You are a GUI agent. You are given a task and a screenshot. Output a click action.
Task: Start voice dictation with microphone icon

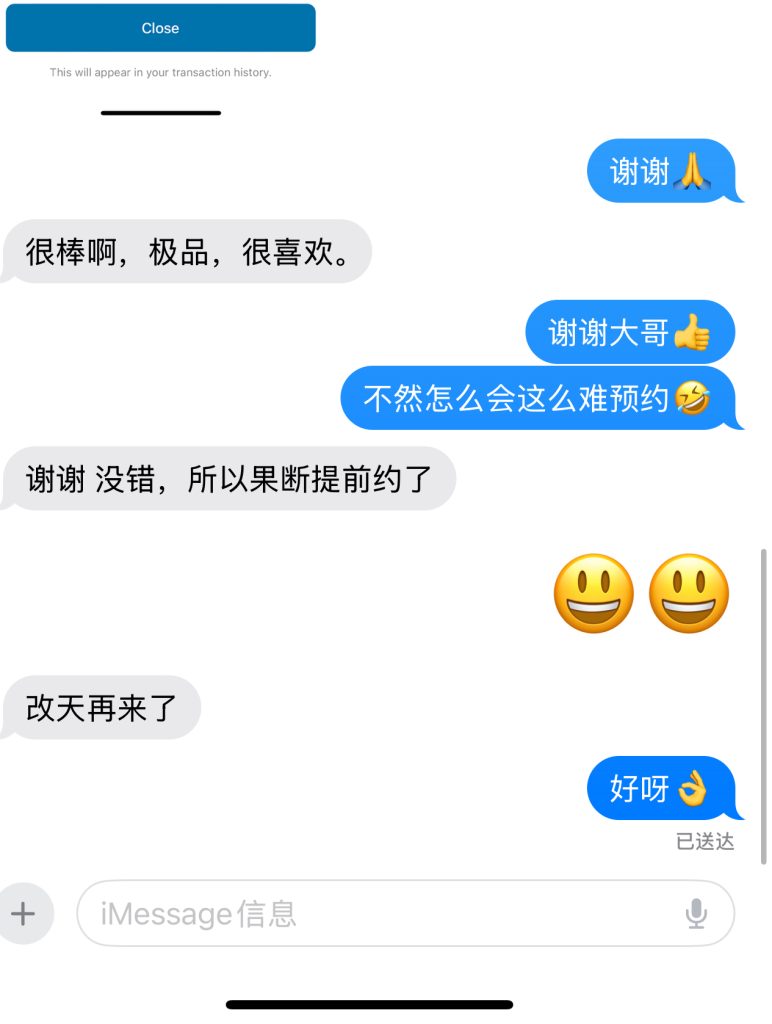(x=696, y=913)
